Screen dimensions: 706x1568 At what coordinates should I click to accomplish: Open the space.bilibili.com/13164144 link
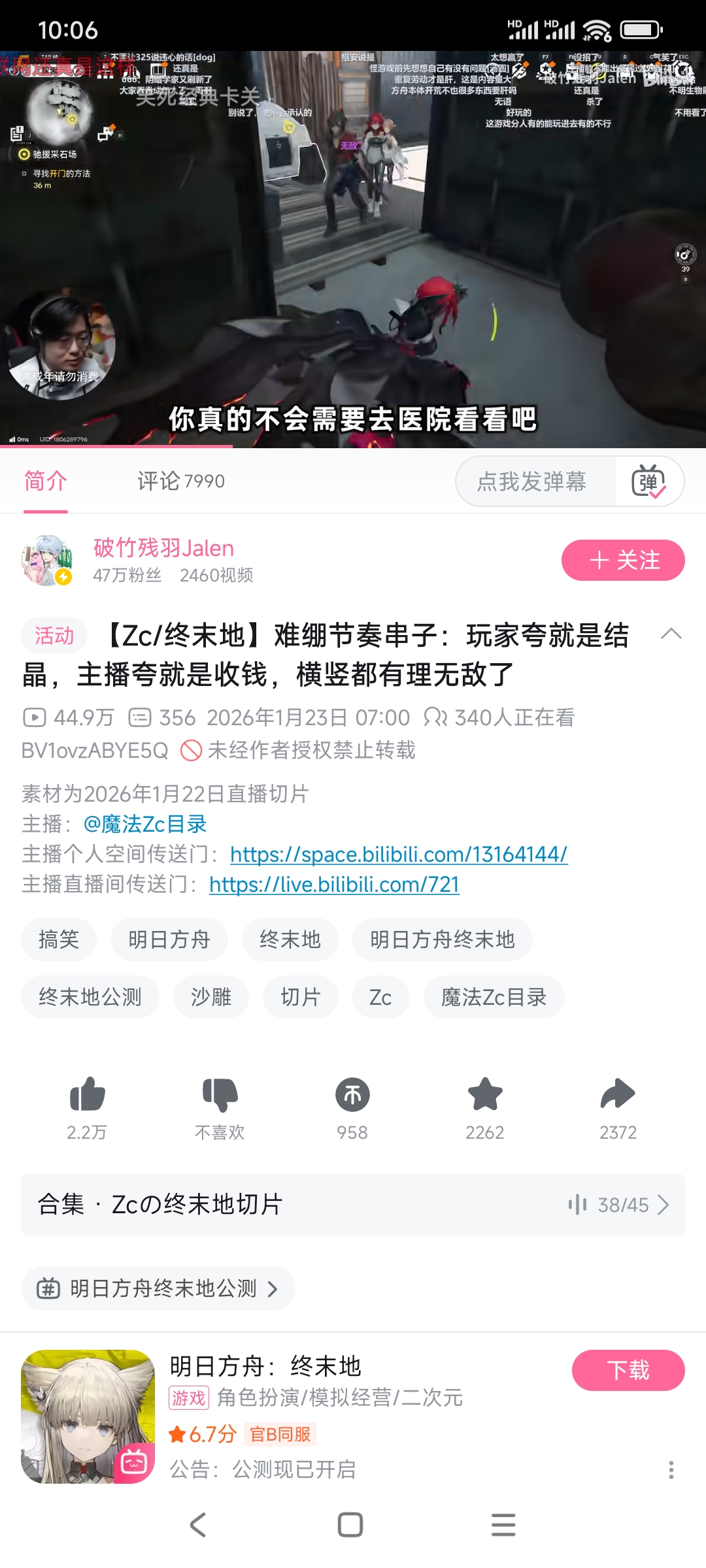(399, 854)
